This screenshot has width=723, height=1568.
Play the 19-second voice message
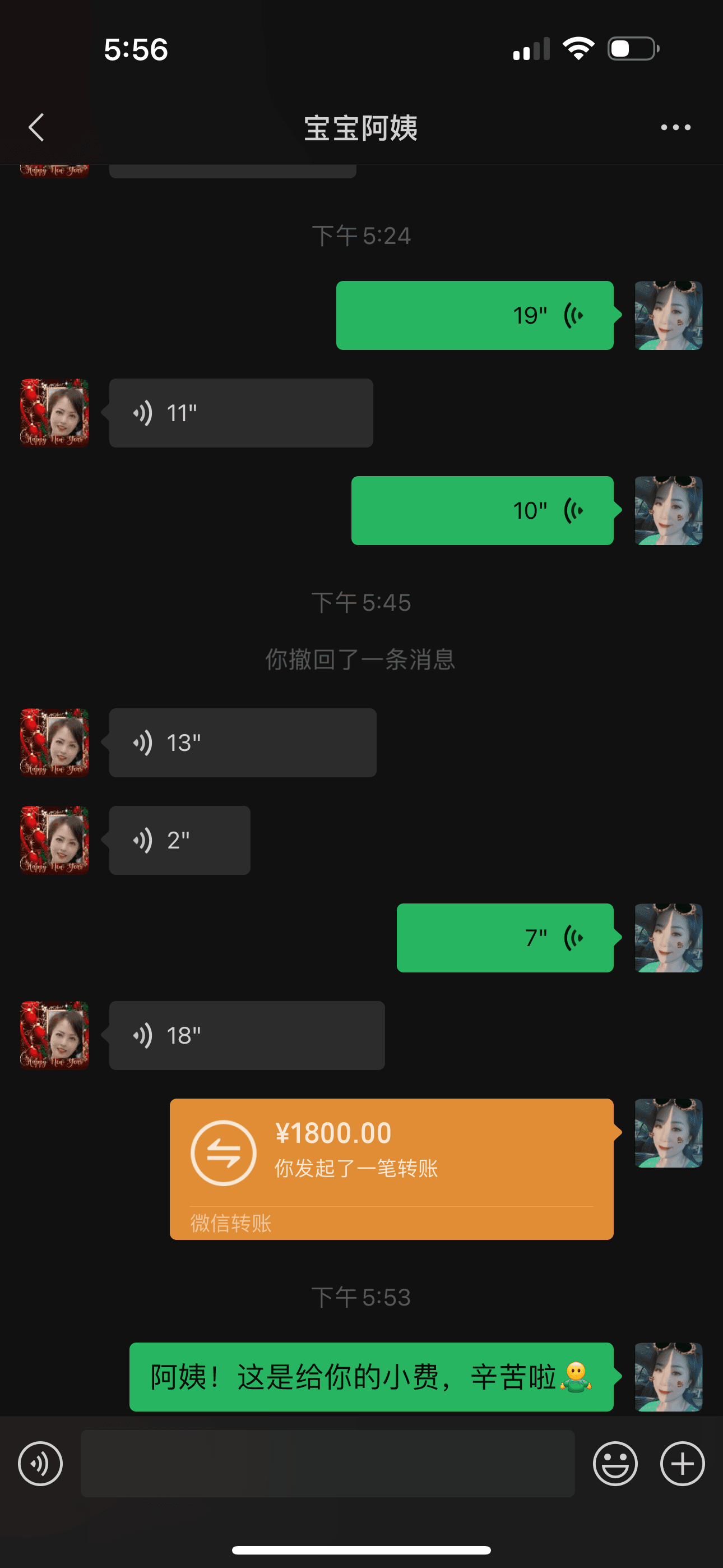pos(475,315)
